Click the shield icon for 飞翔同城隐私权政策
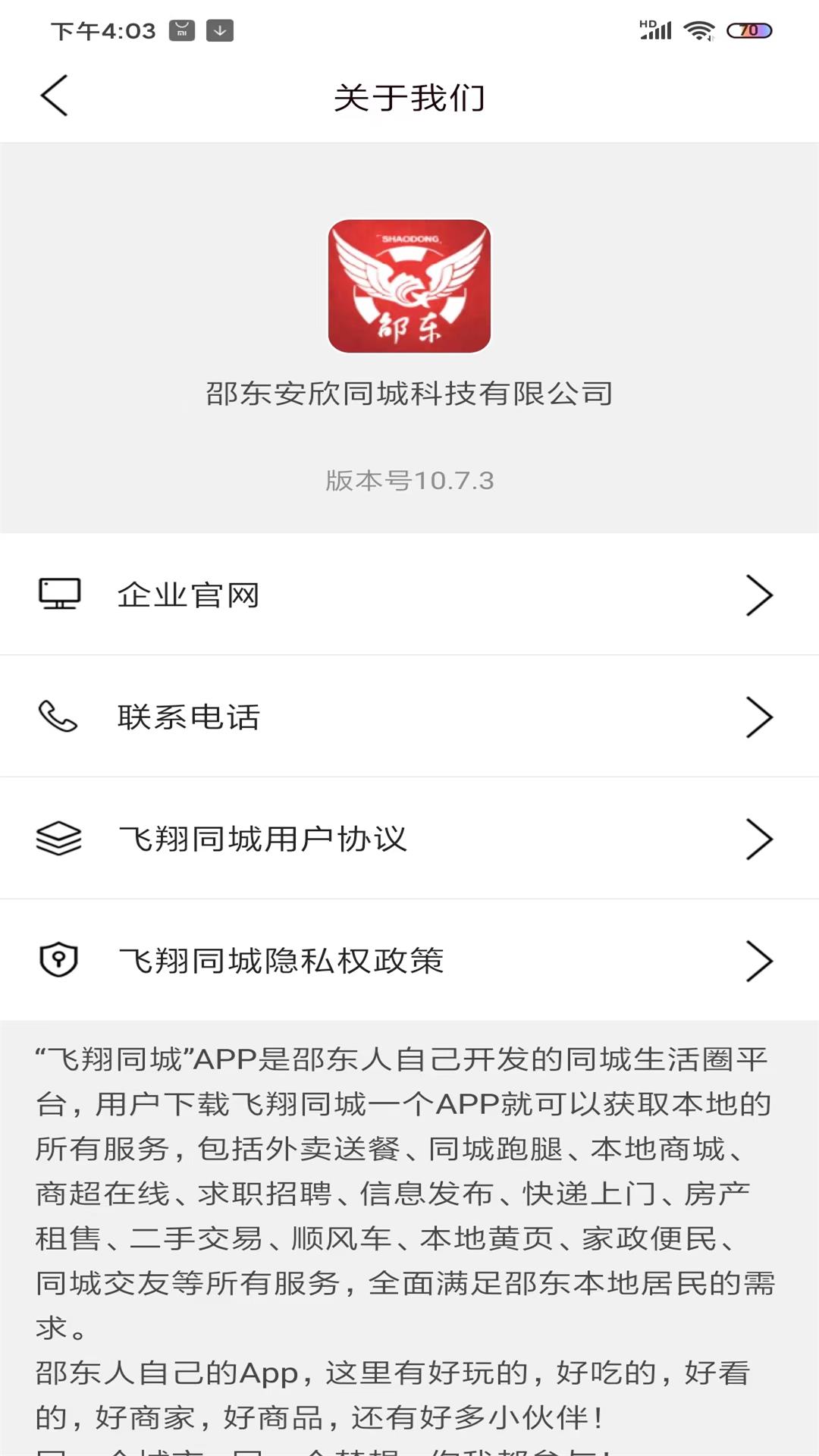Viewport: 819px width, 1456px height. point(58,962)
